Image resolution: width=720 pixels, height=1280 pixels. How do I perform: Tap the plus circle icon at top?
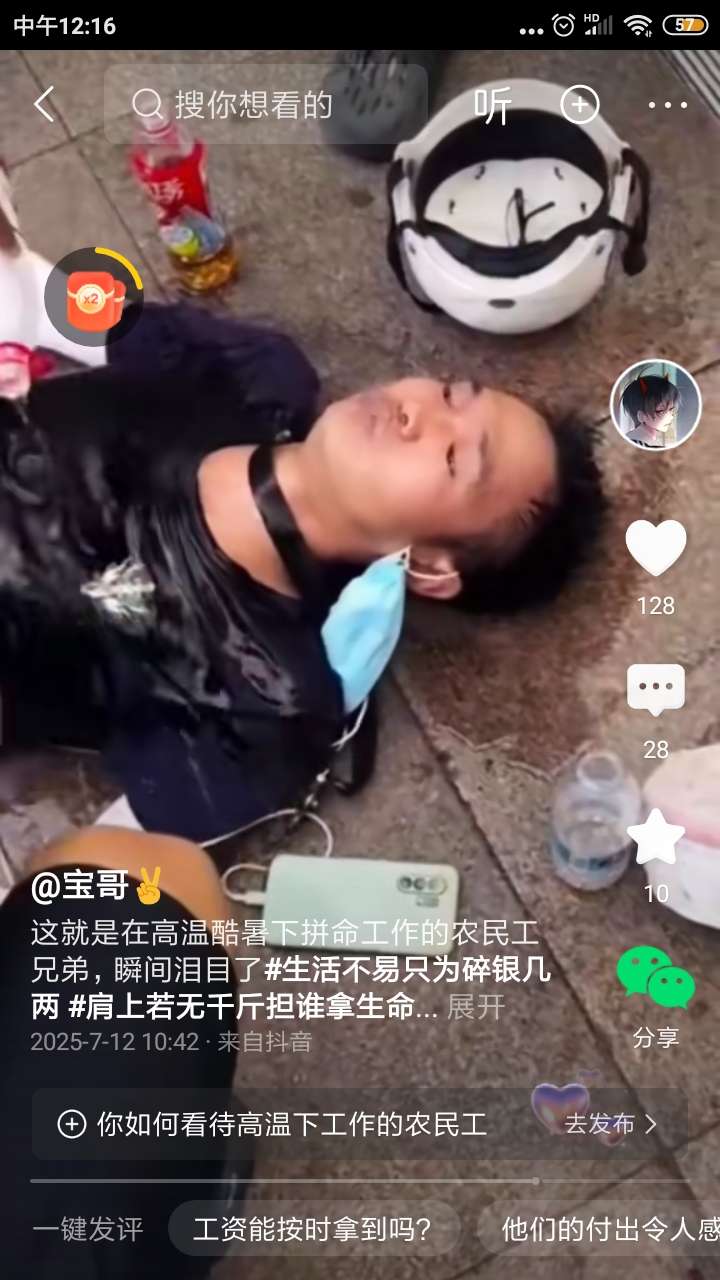pyautogui.click(x=580, y=104)
